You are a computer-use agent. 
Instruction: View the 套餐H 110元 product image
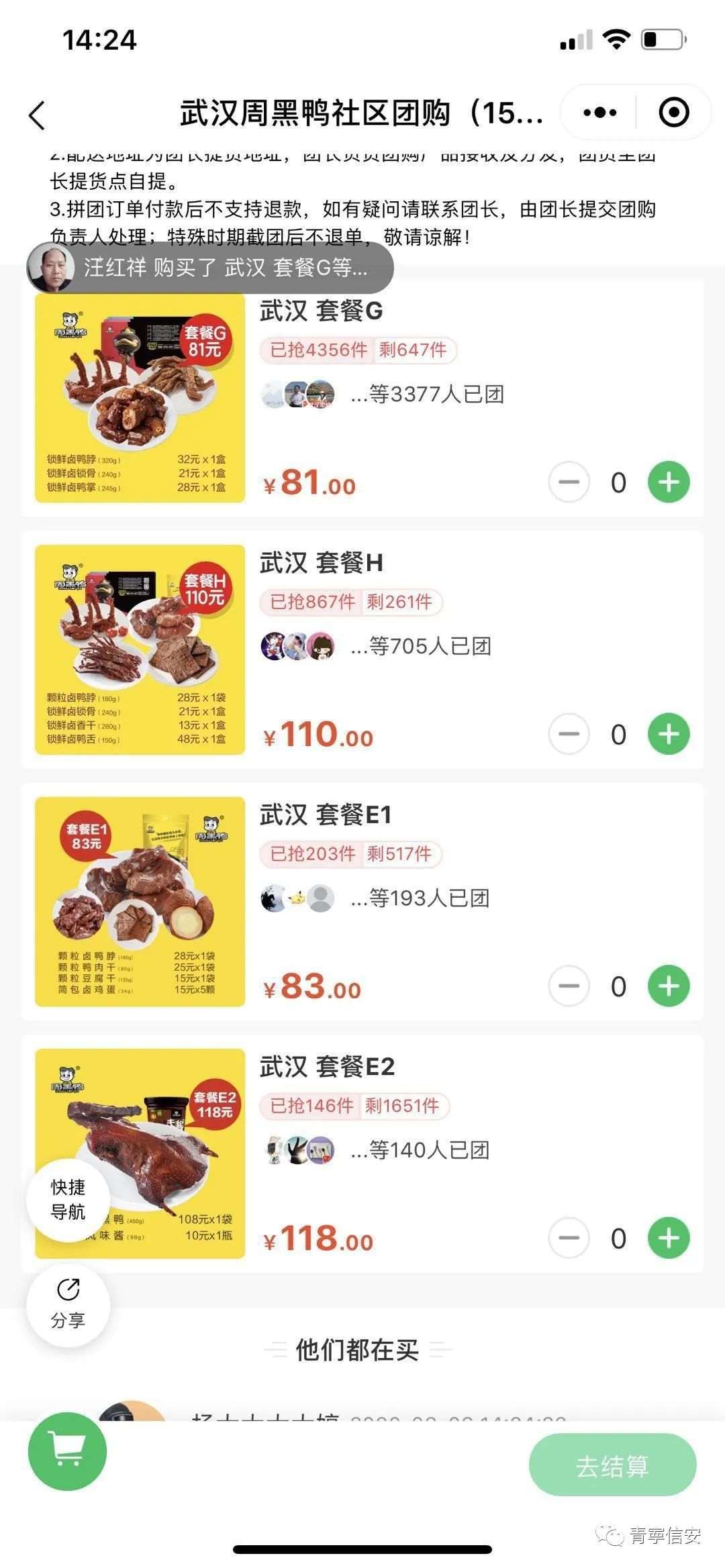coord(140,649)
